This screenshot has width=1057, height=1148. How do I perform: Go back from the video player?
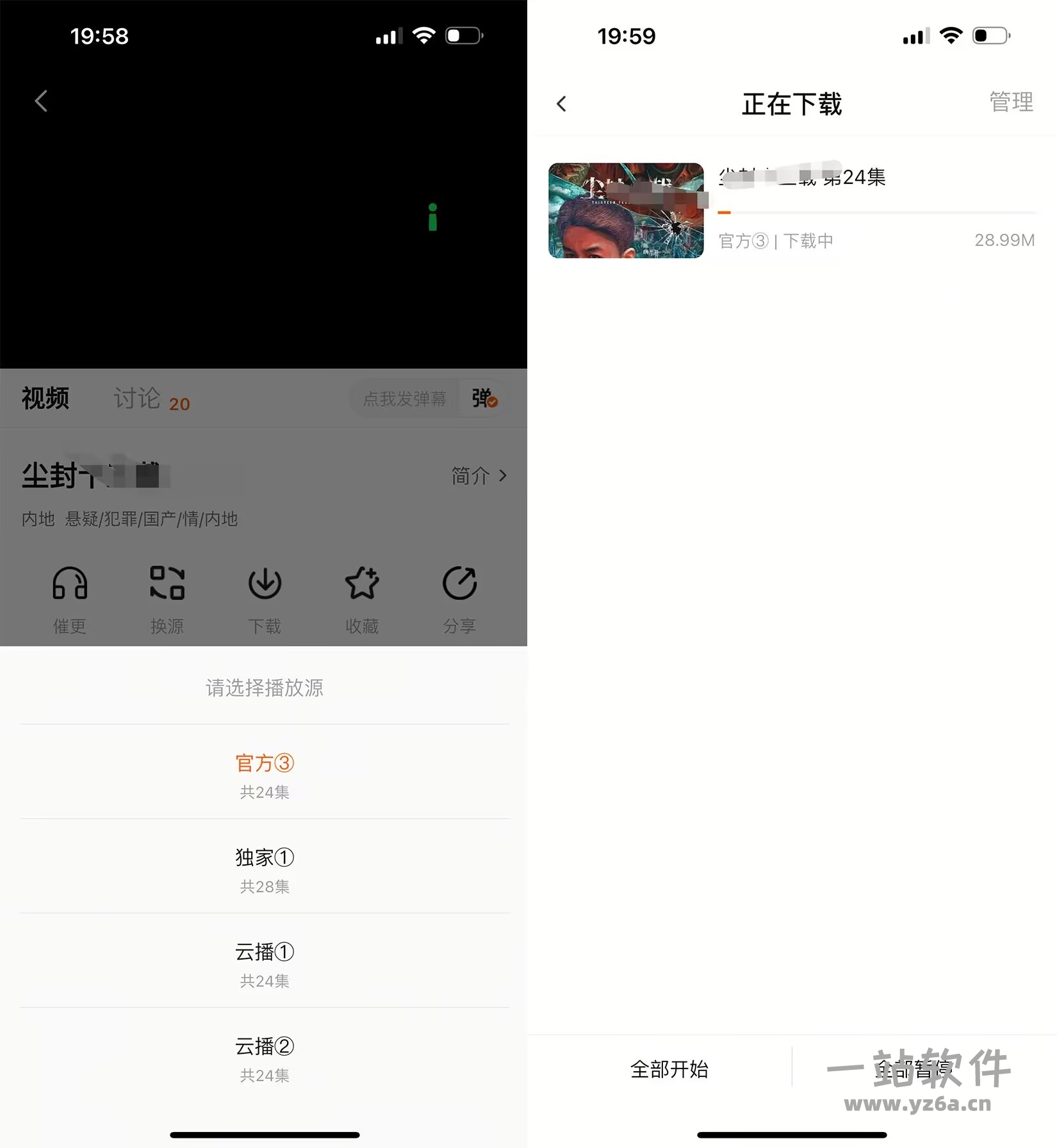tap(41, 101)
